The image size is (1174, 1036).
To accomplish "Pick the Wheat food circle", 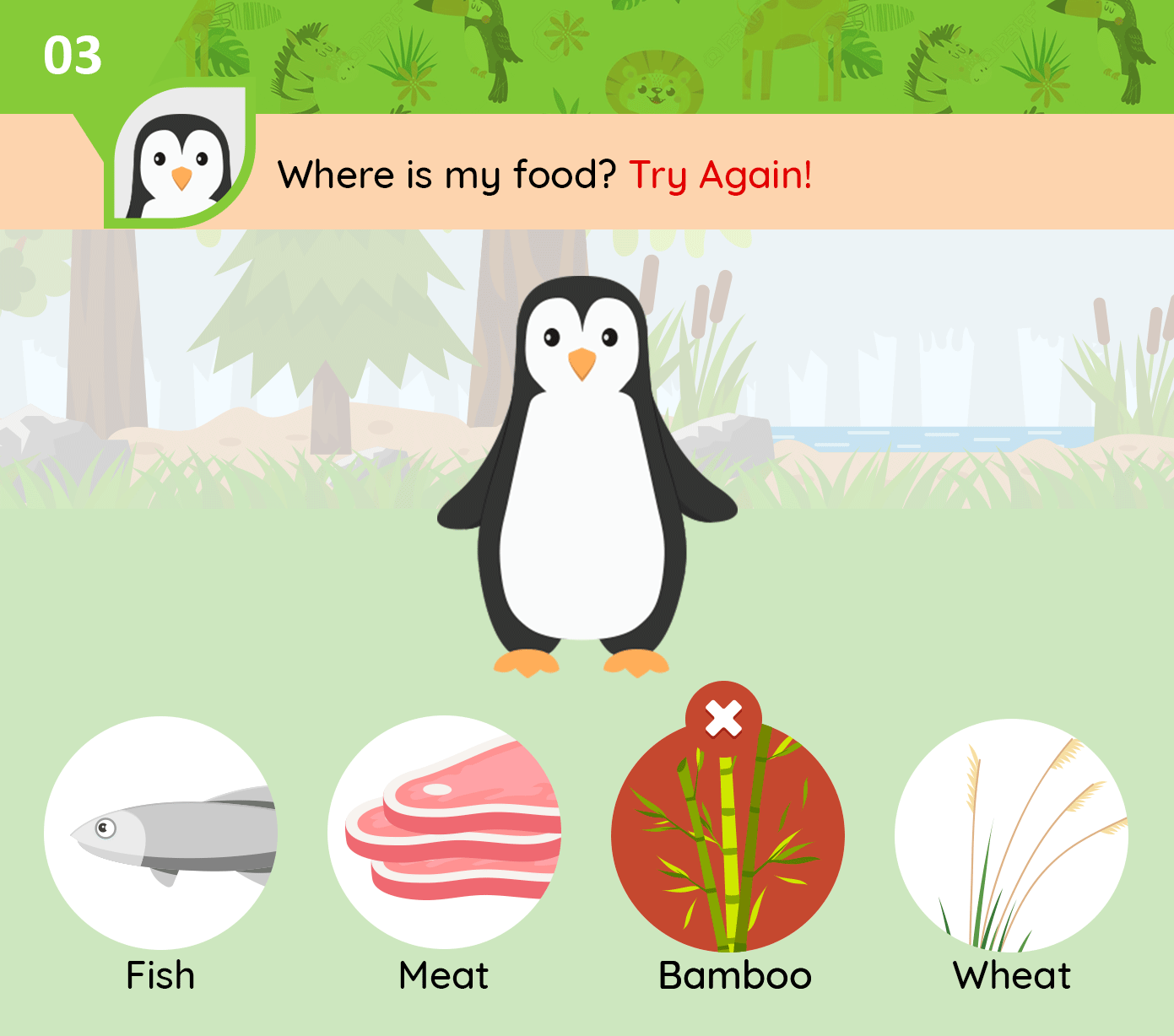I will (1011, 834).
